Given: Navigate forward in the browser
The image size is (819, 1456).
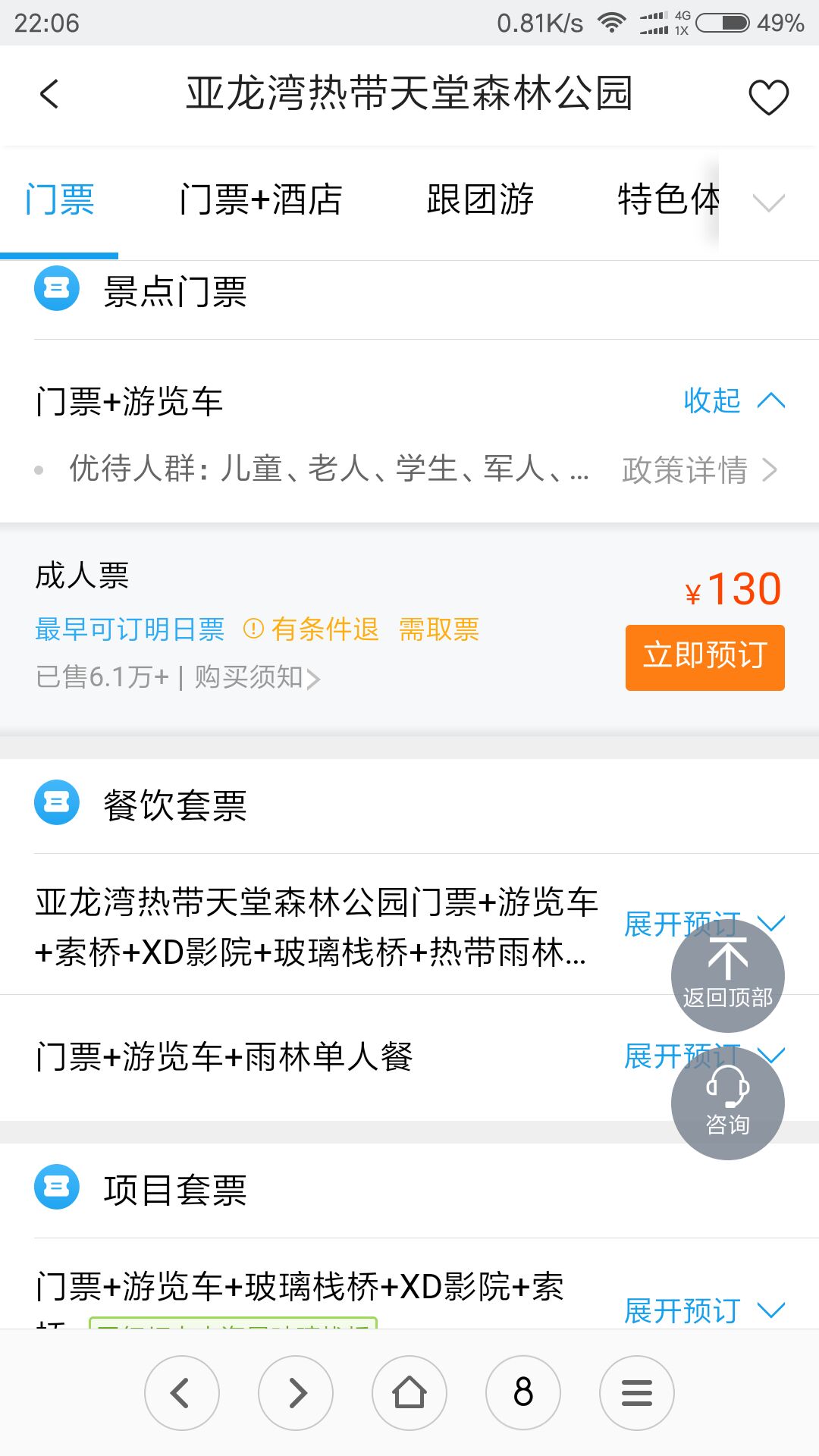Looking at the screenshot, I should point(296,1393).
